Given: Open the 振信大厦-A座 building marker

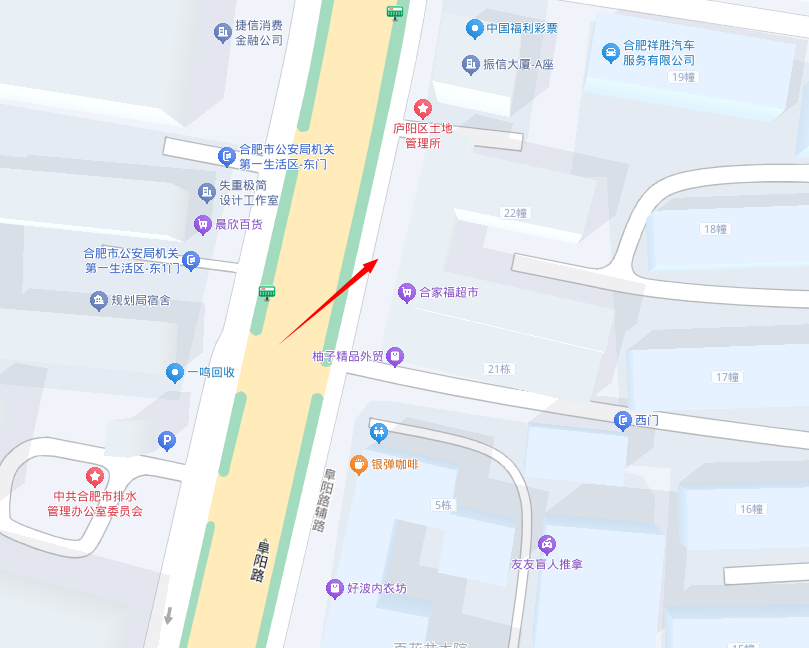Looking at the screenshot, I should (471, 64).
